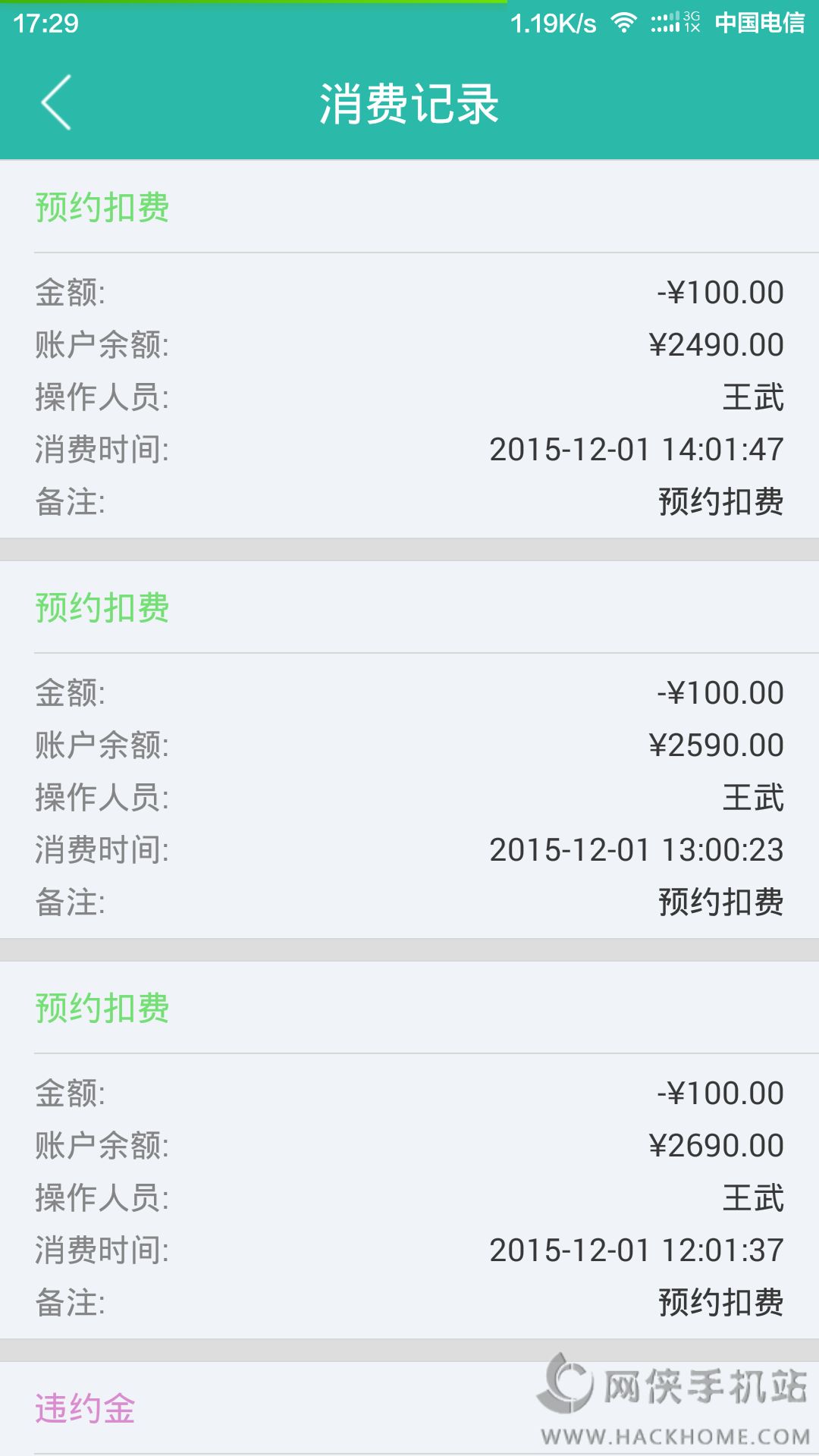Screen dimensions: 819x1456
Task: Go back from the 消费记录 page
Action: coord(56,102)
